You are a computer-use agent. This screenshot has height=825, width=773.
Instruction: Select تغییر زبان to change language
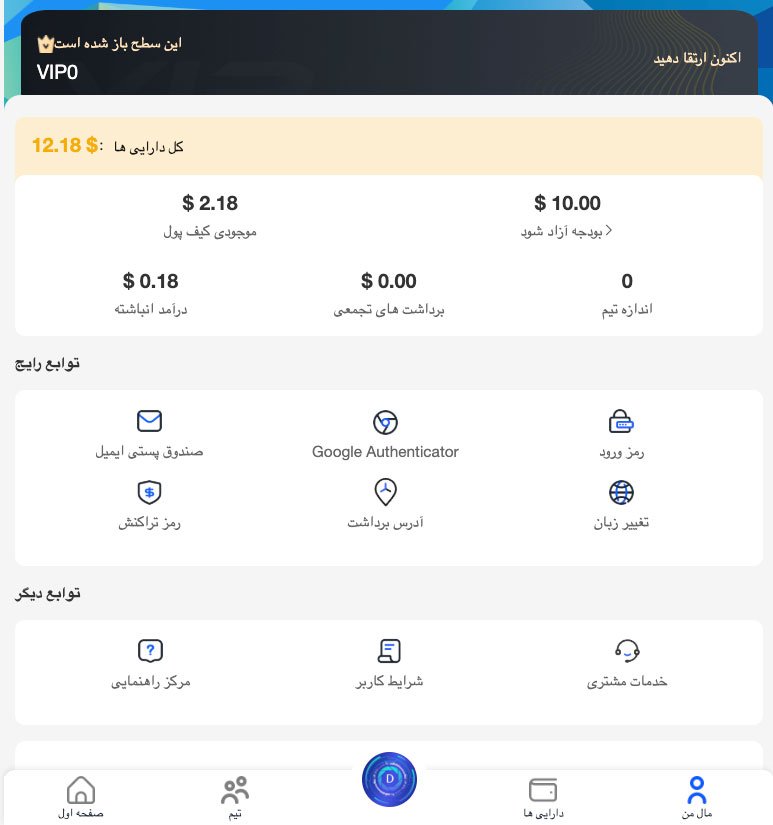(621, 505)
